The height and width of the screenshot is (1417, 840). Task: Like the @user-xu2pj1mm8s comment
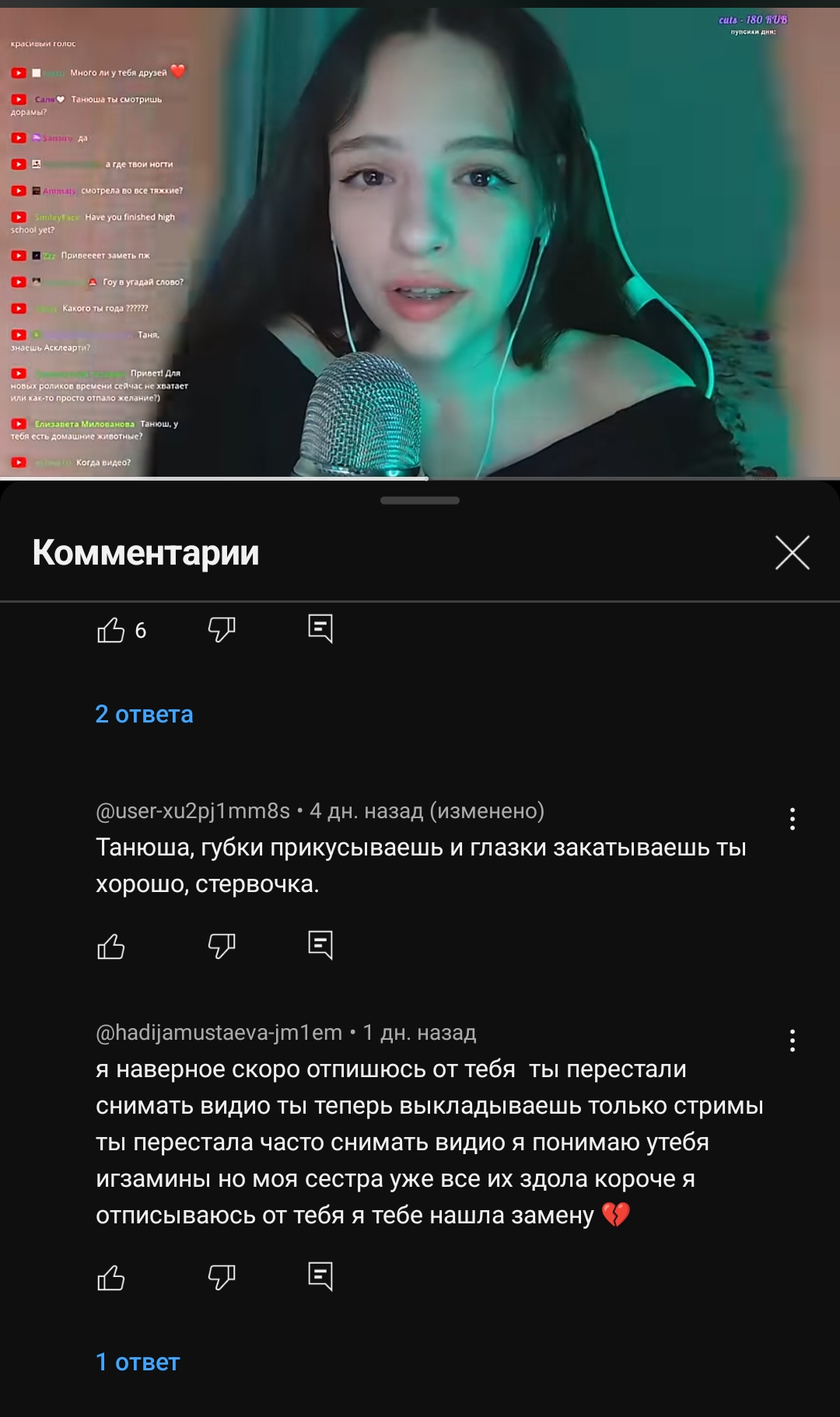click(x=111, y=946)
